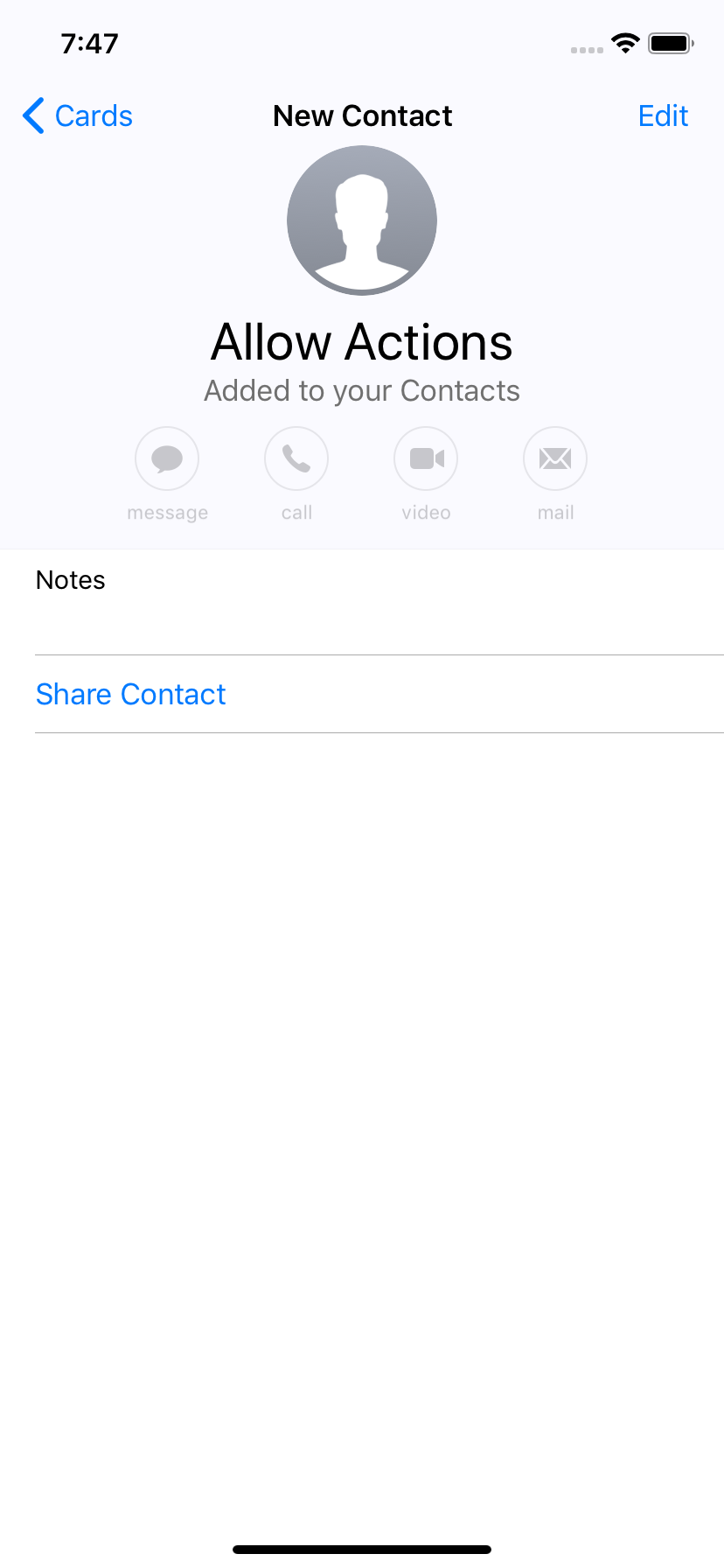Screen dimensions: 724x1568
Task: Open the Notes field
Action: pyautogui.click(x=362, y=602)
